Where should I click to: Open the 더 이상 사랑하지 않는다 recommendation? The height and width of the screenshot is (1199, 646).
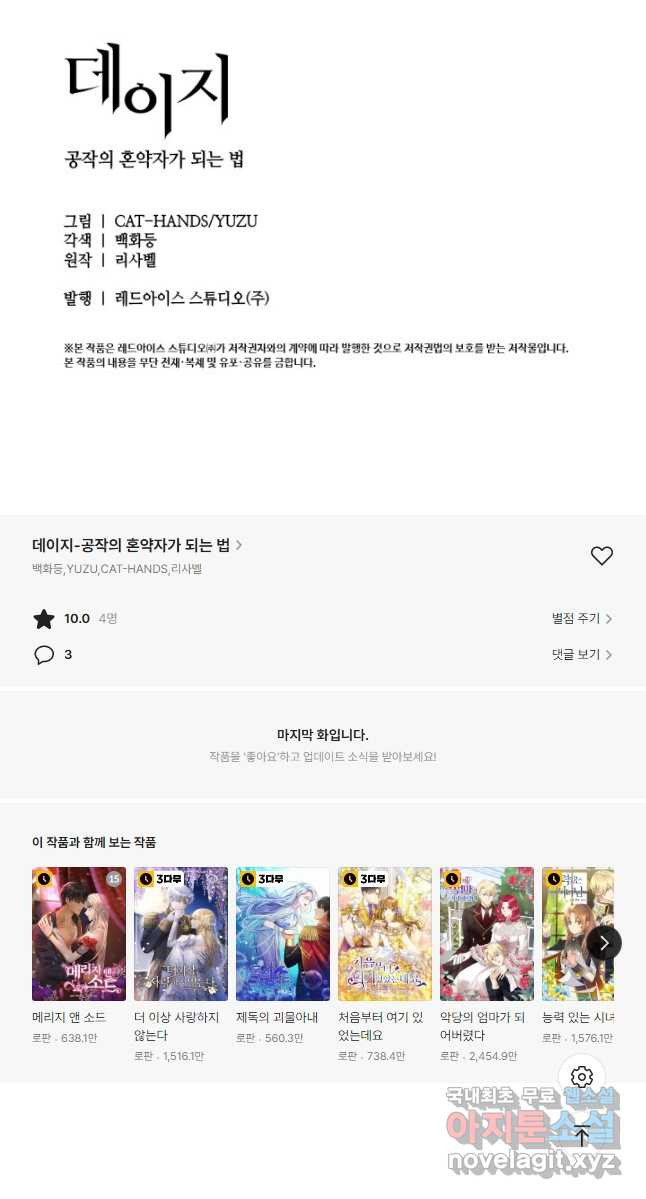point(181,934)
